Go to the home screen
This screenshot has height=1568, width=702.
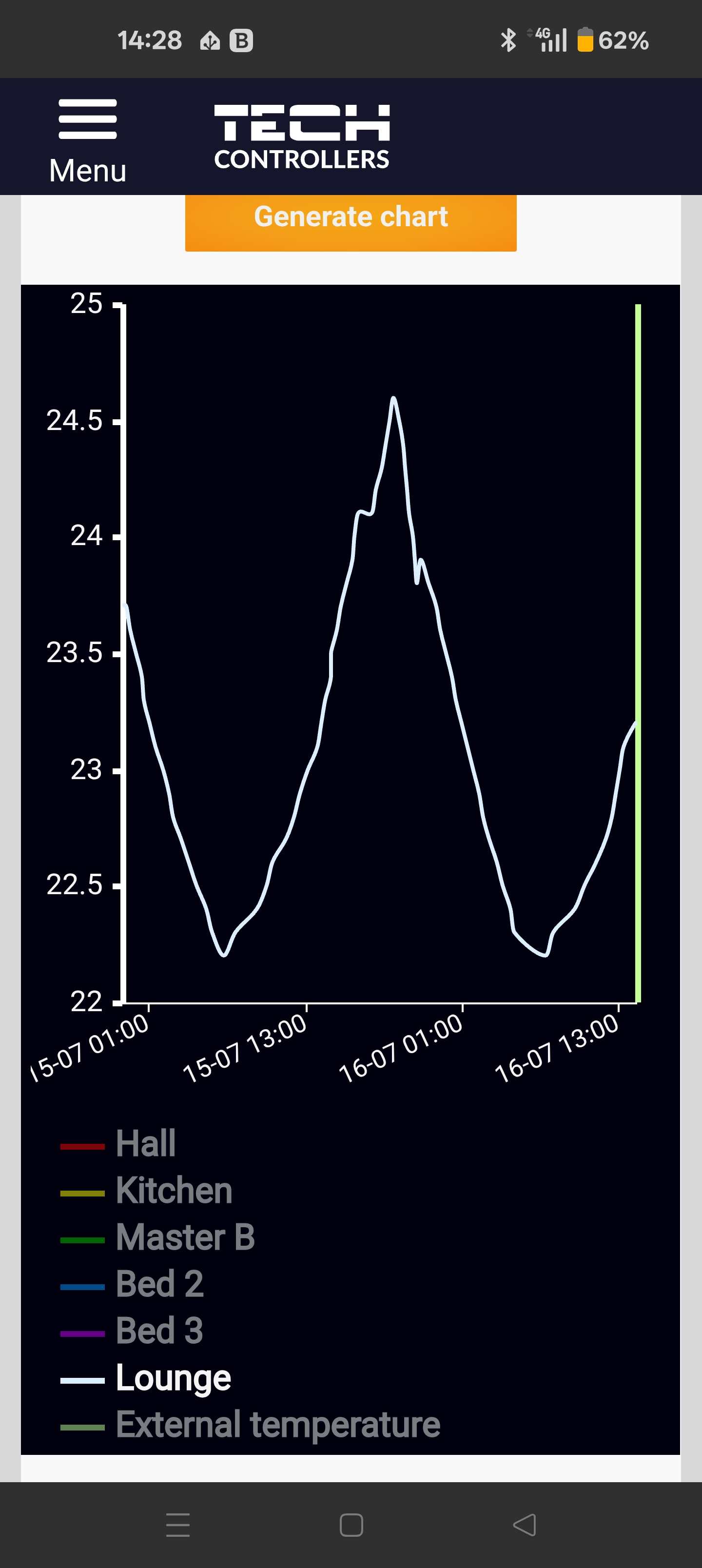click(351, 1525)
